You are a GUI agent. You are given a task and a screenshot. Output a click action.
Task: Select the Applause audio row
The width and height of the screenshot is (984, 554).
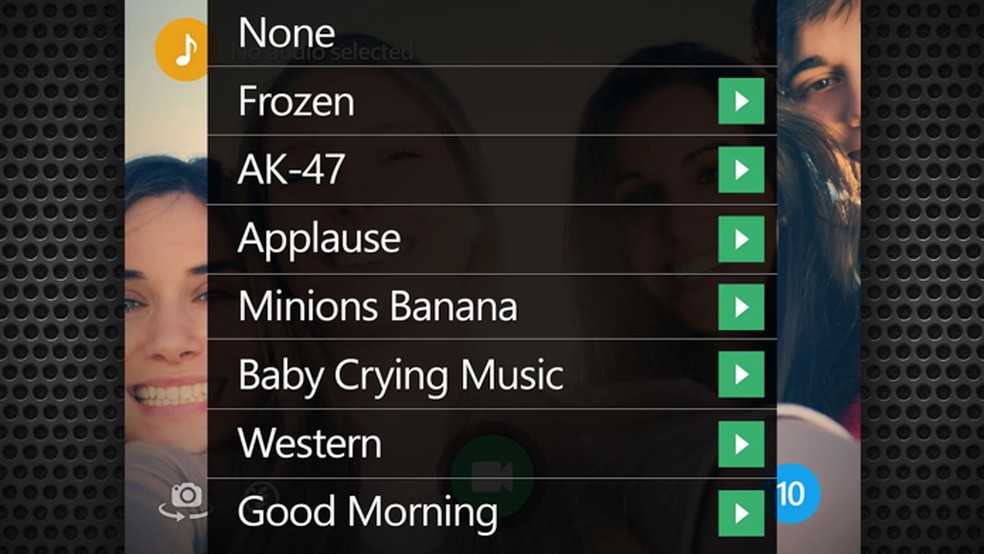(319, 239)
